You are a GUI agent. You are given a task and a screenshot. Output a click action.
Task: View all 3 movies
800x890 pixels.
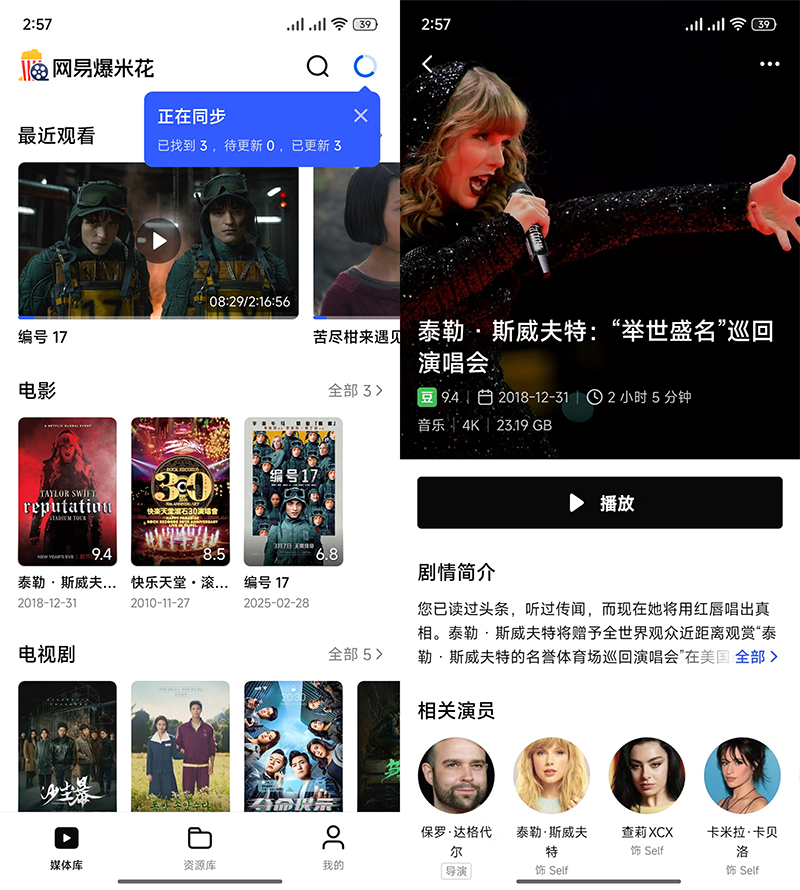click(x=355, y=390)
